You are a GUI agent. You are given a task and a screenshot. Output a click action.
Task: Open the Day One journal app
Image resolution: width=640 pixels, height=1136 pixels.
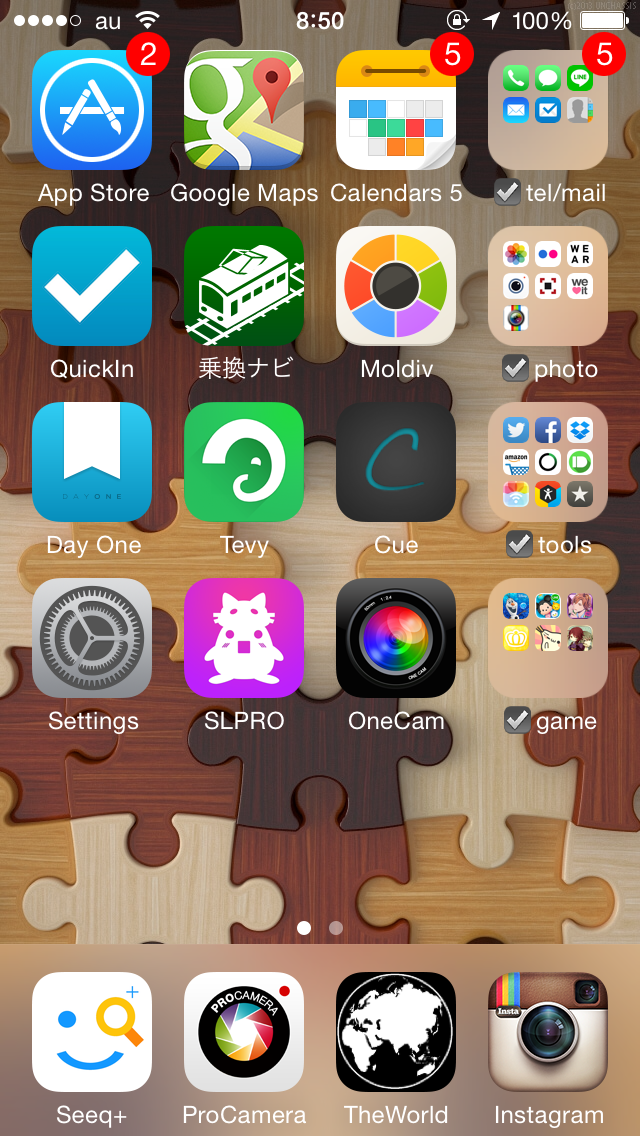[x=92, y=462]
